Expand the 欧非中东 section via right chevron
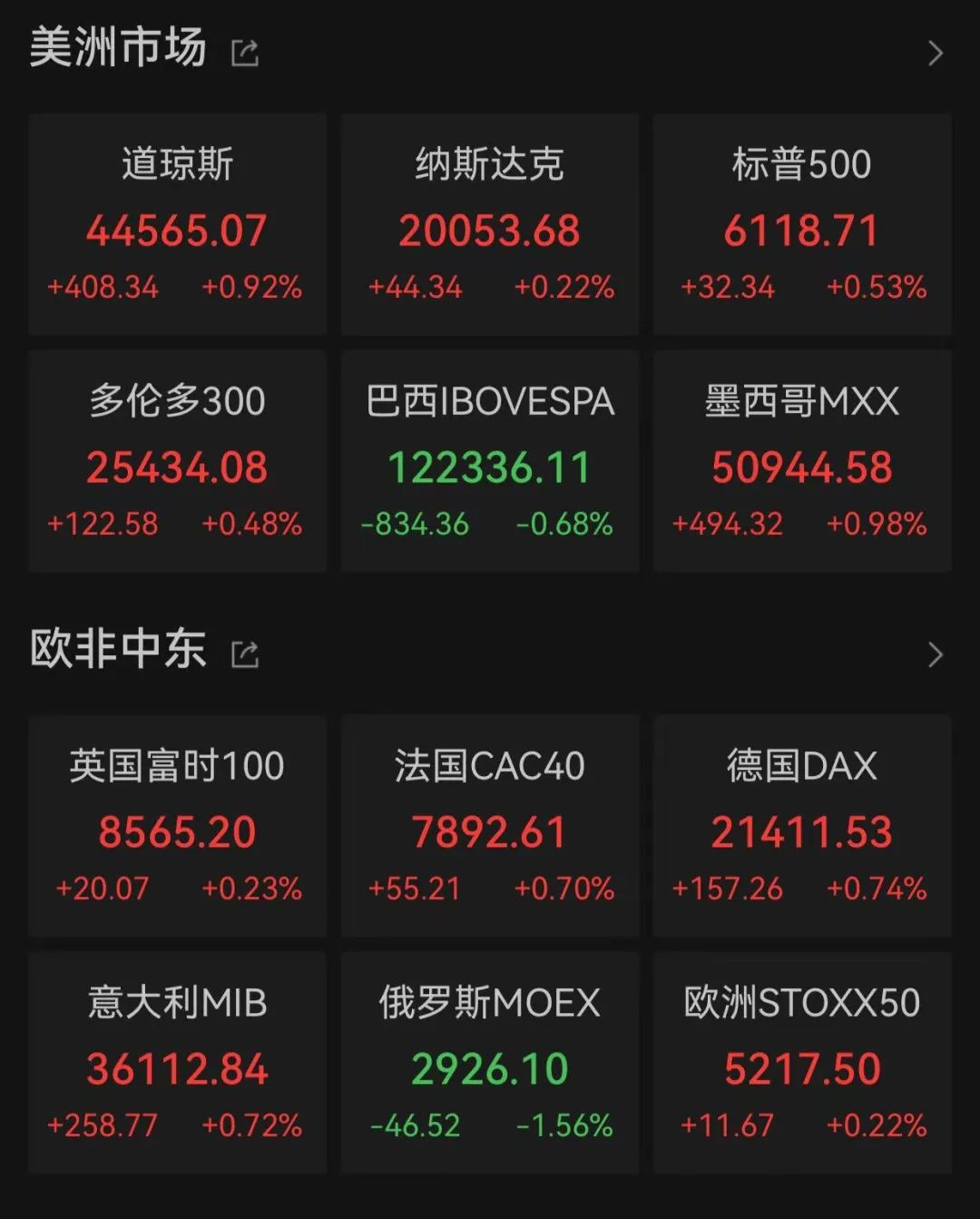 935,653
